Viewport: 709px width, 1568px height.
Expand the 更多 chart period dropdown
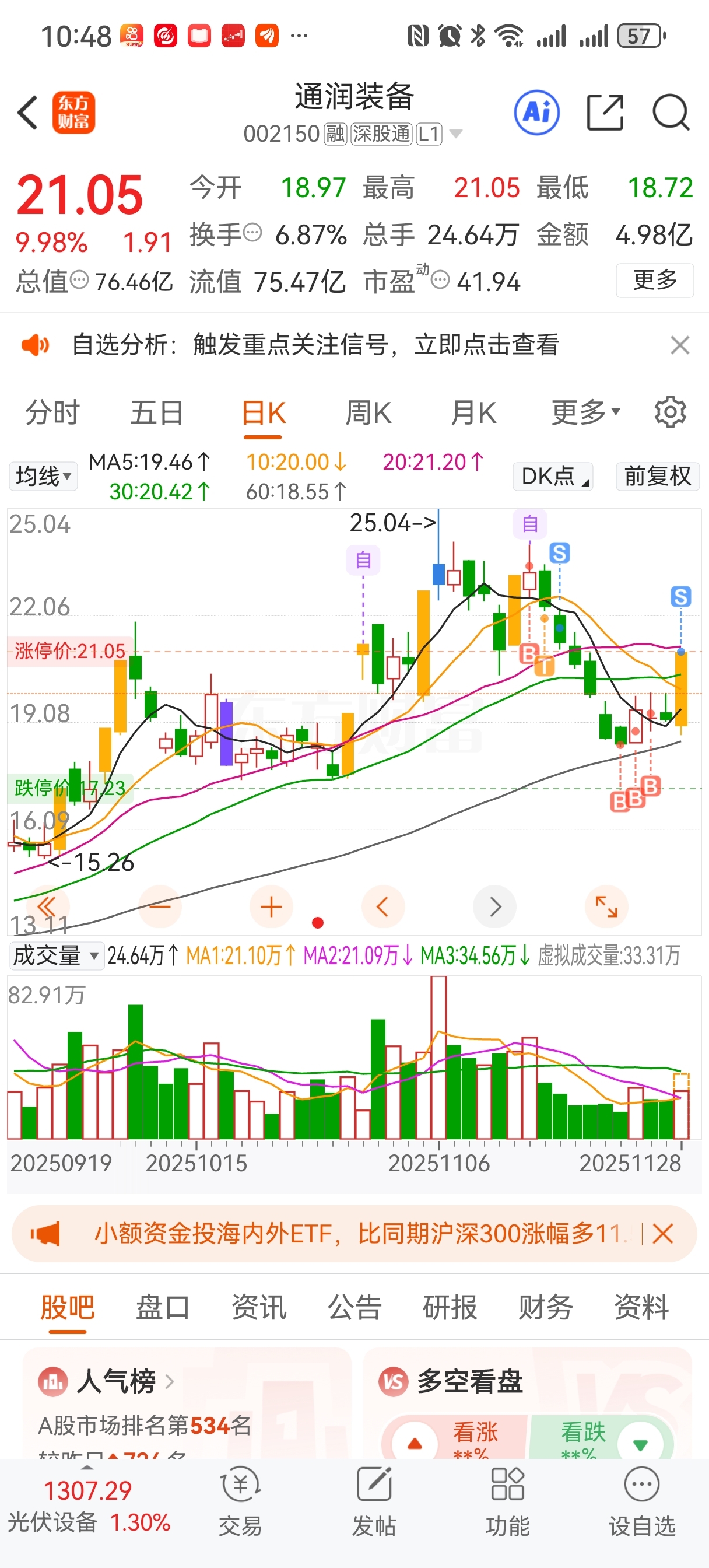[x=585, y=412]
